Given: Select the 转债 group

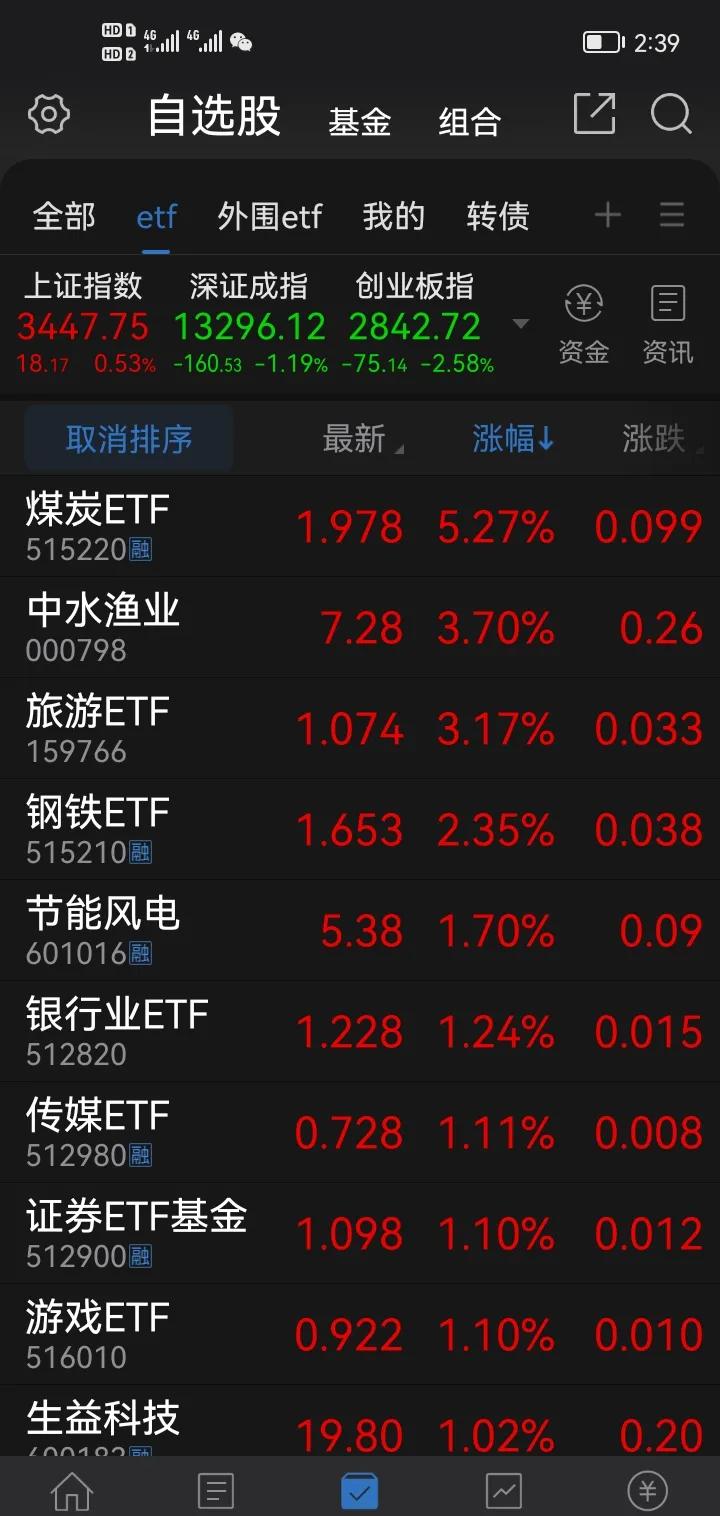Looking at the screenshot, I should click(x=497, y=216).
